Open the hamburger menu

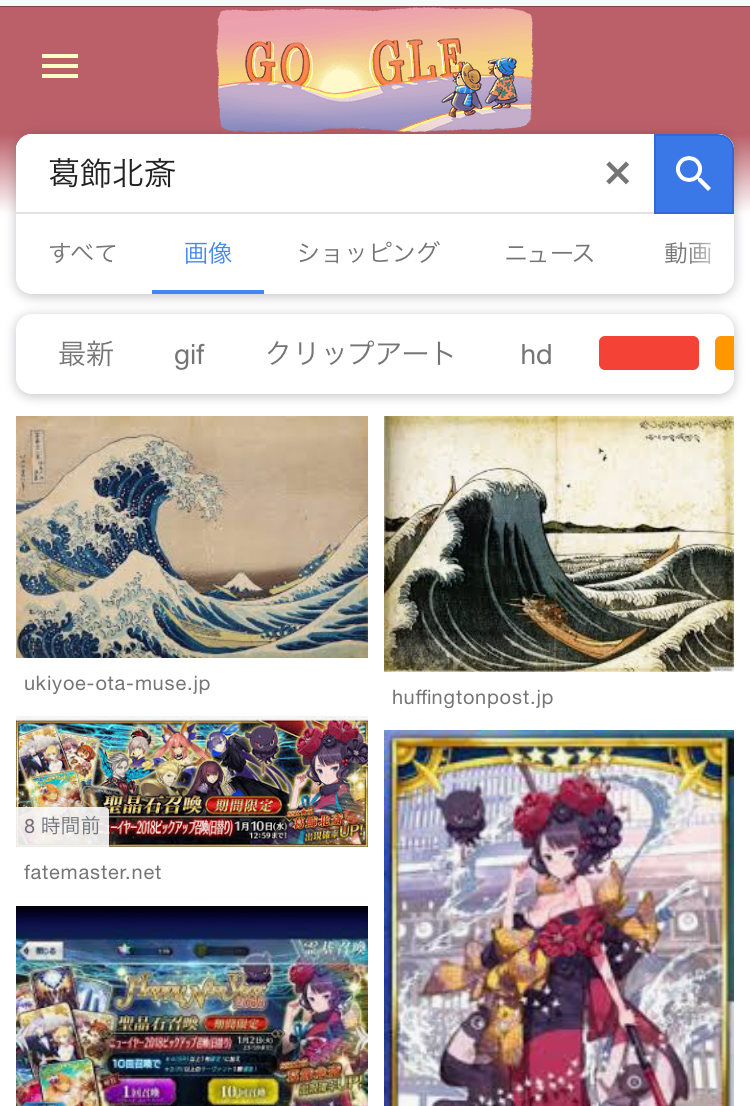(x=60, y=66)
